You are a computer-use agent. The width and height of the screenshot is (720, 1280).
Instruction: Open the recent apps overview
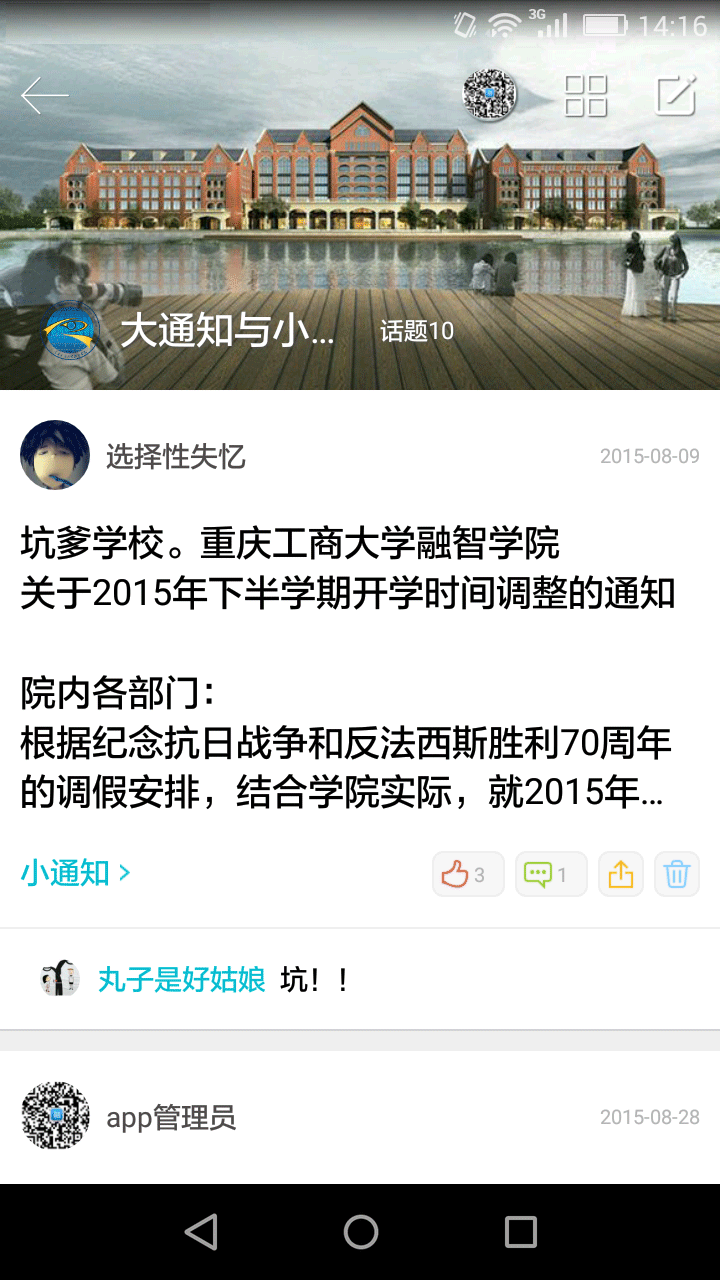pos(520,1232)
